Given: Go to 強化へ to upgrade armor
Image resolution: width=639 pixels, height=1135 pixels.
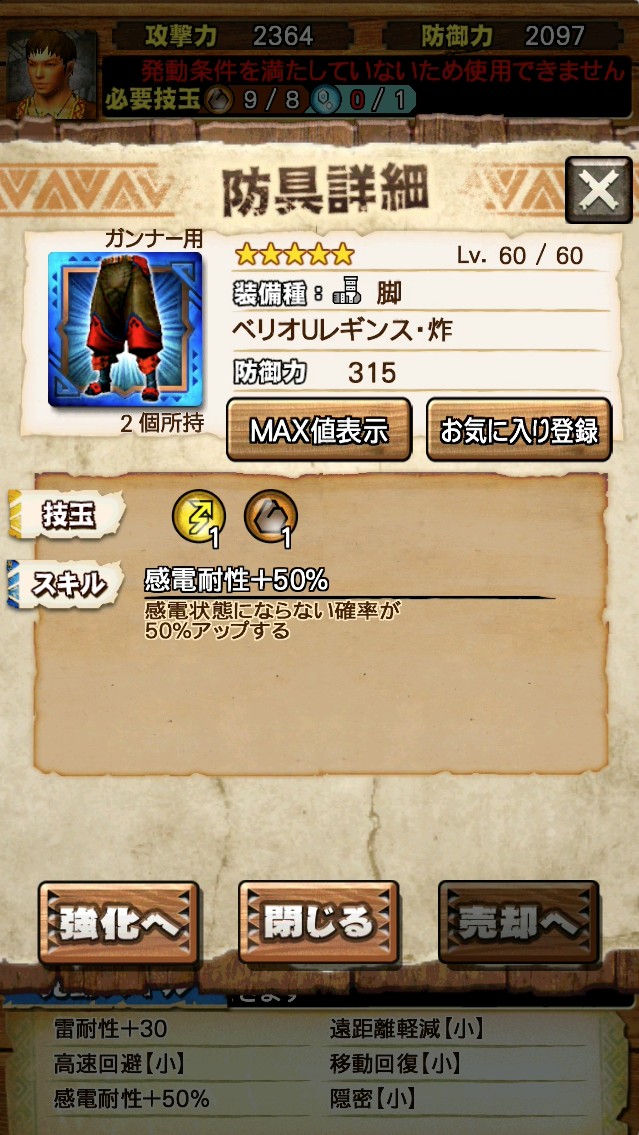Looking at the screenshot, I should [118, 923].
